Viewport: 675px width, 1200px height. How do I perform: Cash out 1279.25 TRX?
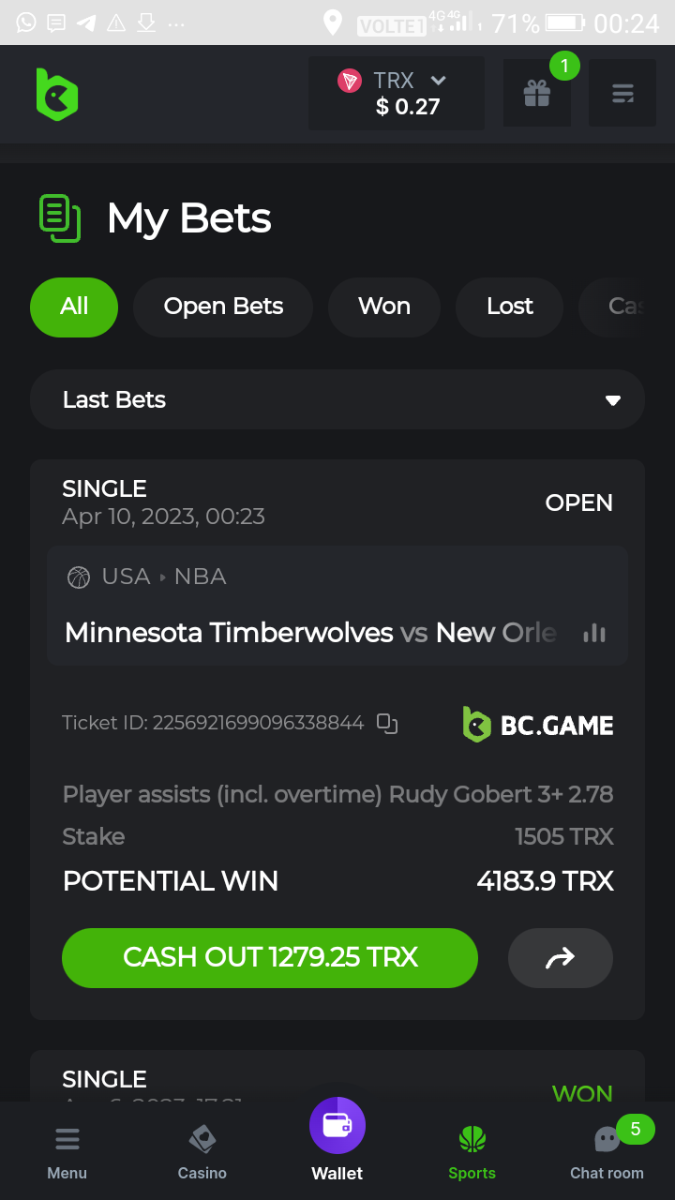click(x=270, y=958)
